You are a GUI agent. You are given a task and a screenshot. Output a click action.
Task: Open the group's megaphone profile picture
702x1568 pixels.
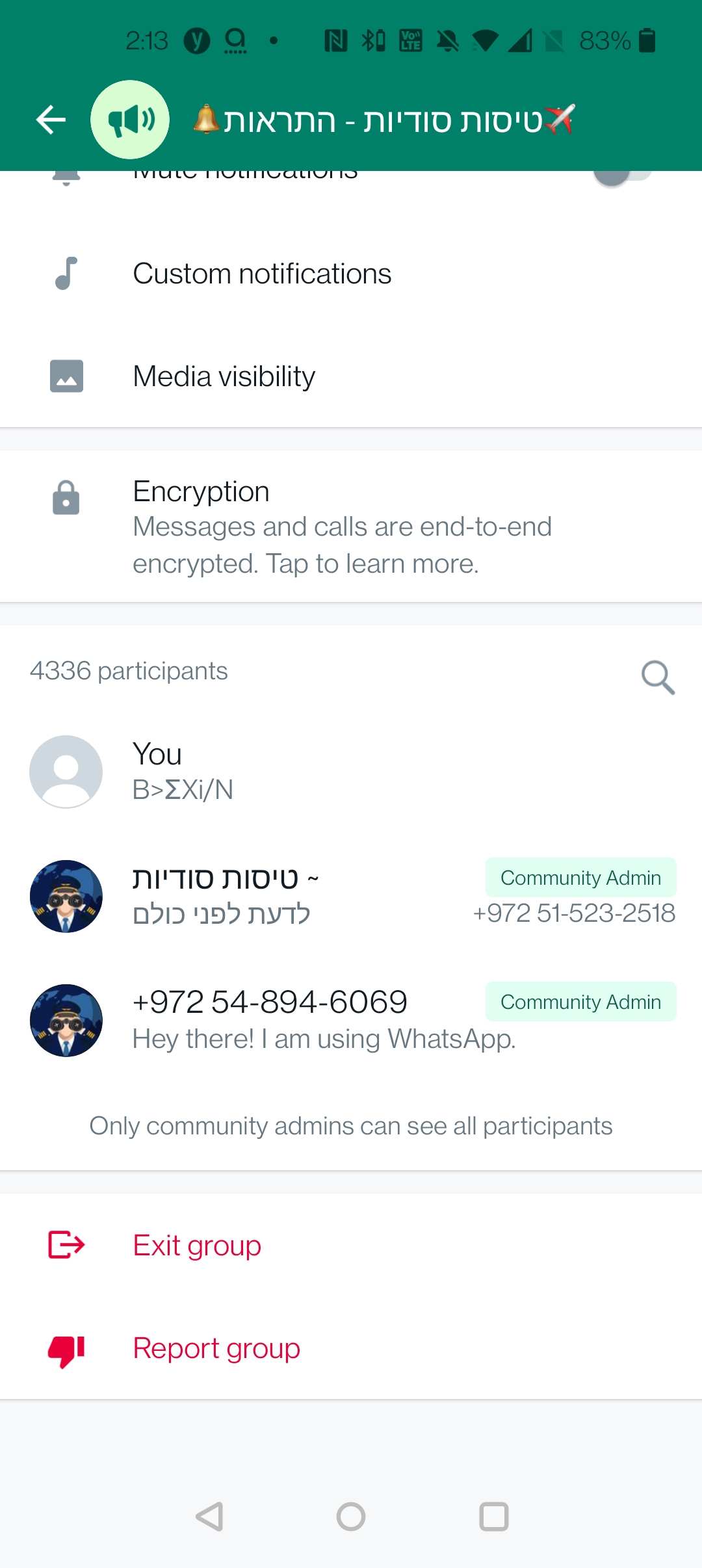pyautogui.click(x=130, y=120)
